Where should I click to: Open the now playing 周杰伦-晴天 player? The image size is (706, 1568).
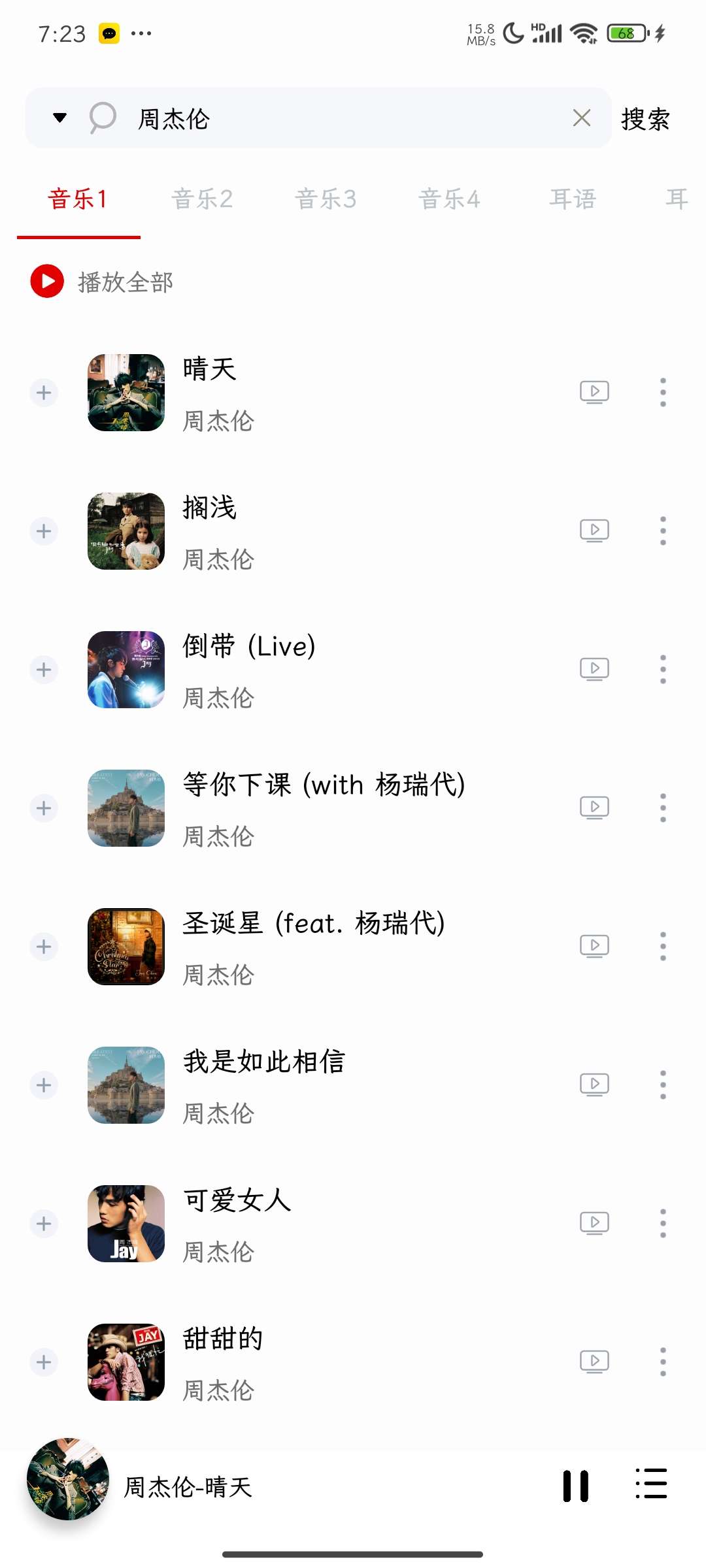(188, 1487)
